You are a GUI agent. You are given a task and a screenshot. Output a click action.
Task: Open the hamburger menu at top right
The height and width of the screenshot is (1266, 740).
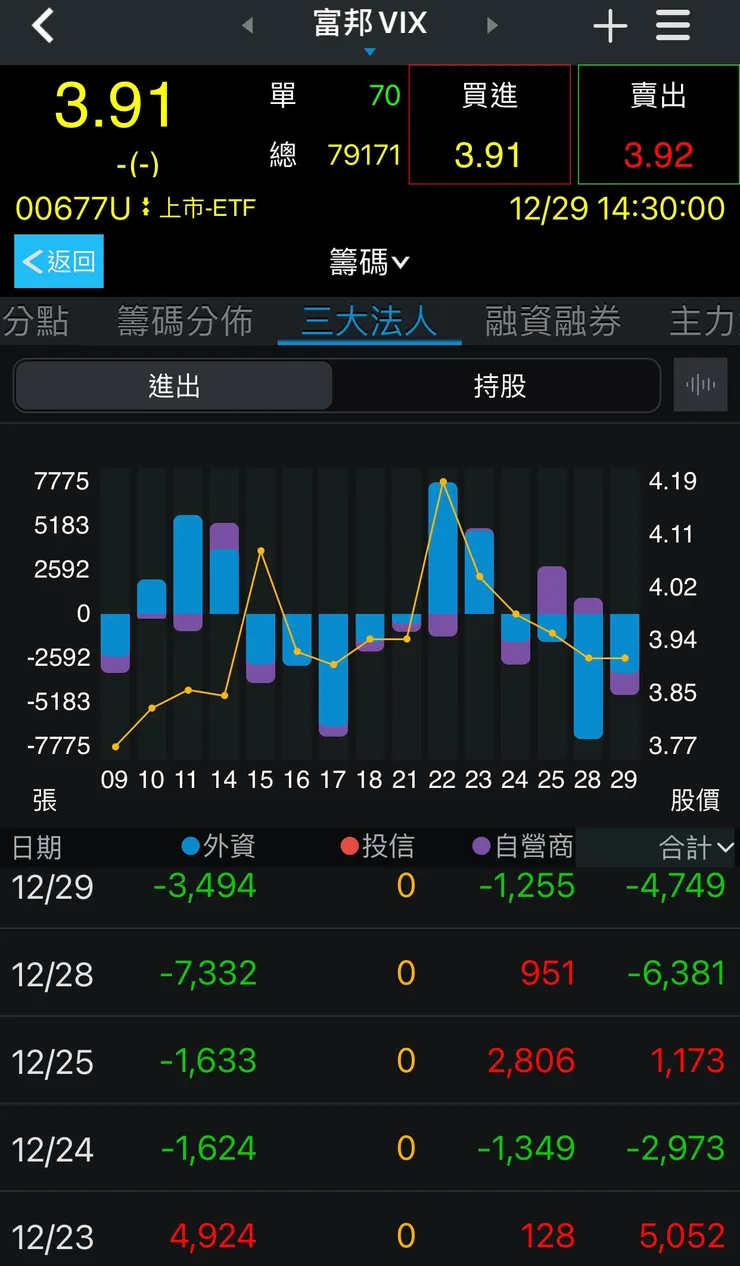pyautogui.click(x=673, y=26)
